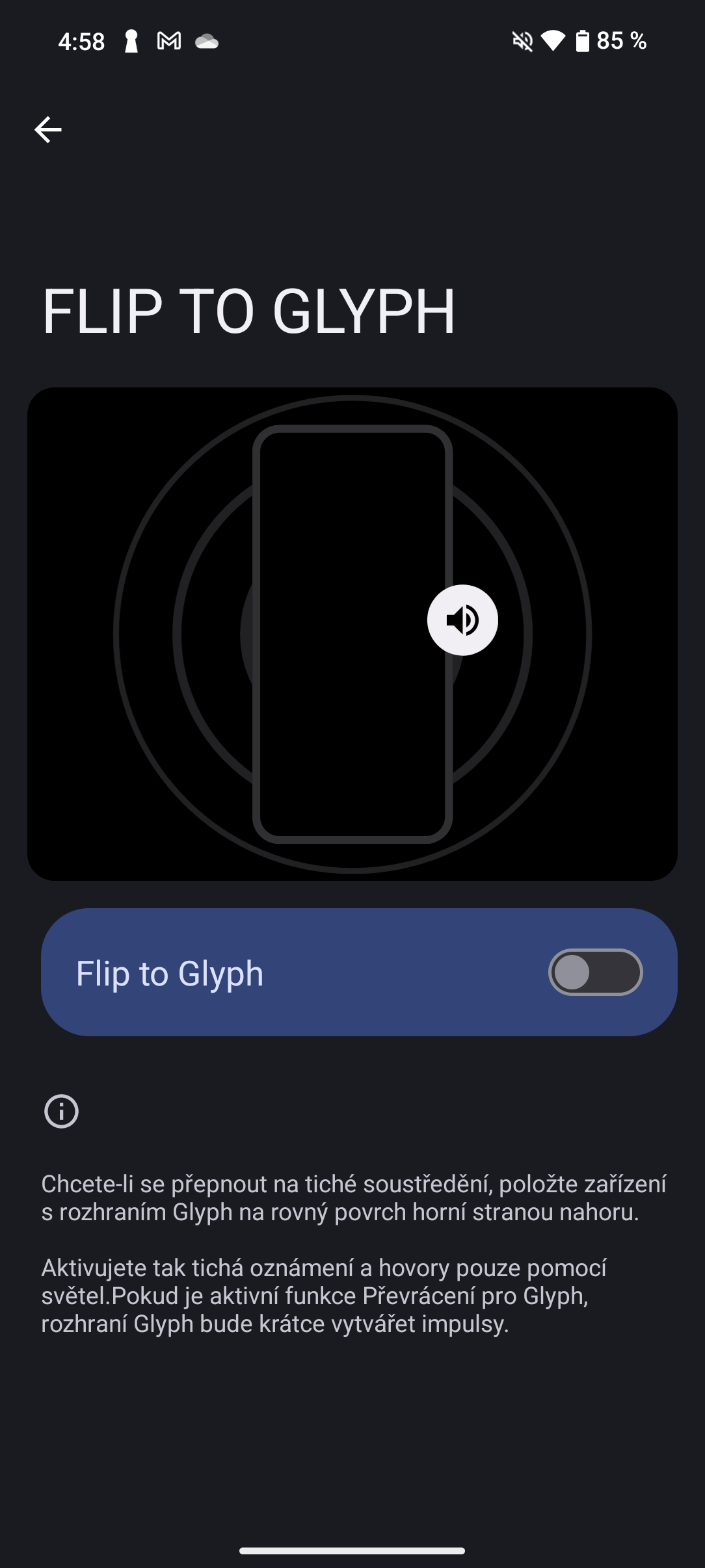This screenshot has width=705, height=1568.
Task: Enable the Flip to Glyph switch
Action: [595, 973]
